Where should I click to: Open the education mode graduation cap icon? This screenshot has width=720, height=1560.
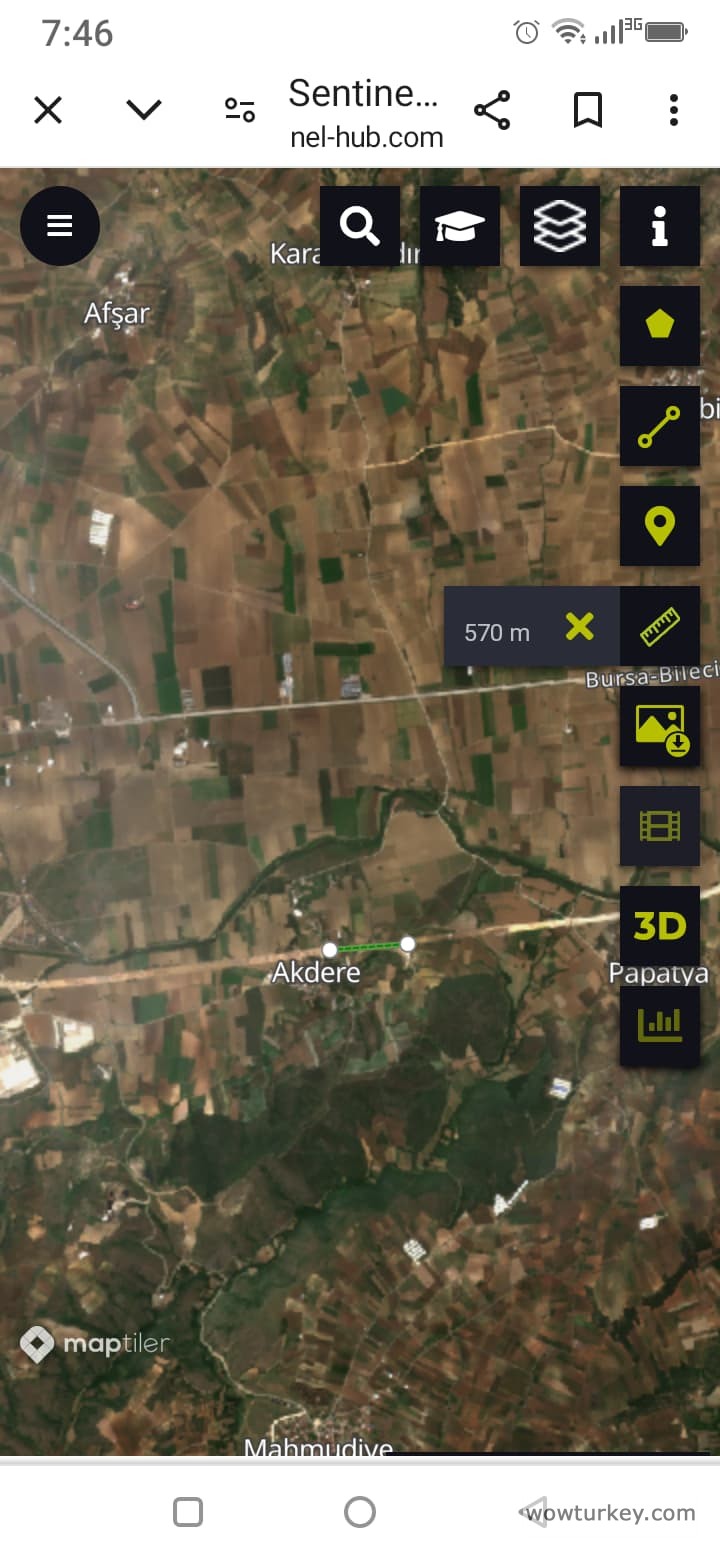pos(458,226)
